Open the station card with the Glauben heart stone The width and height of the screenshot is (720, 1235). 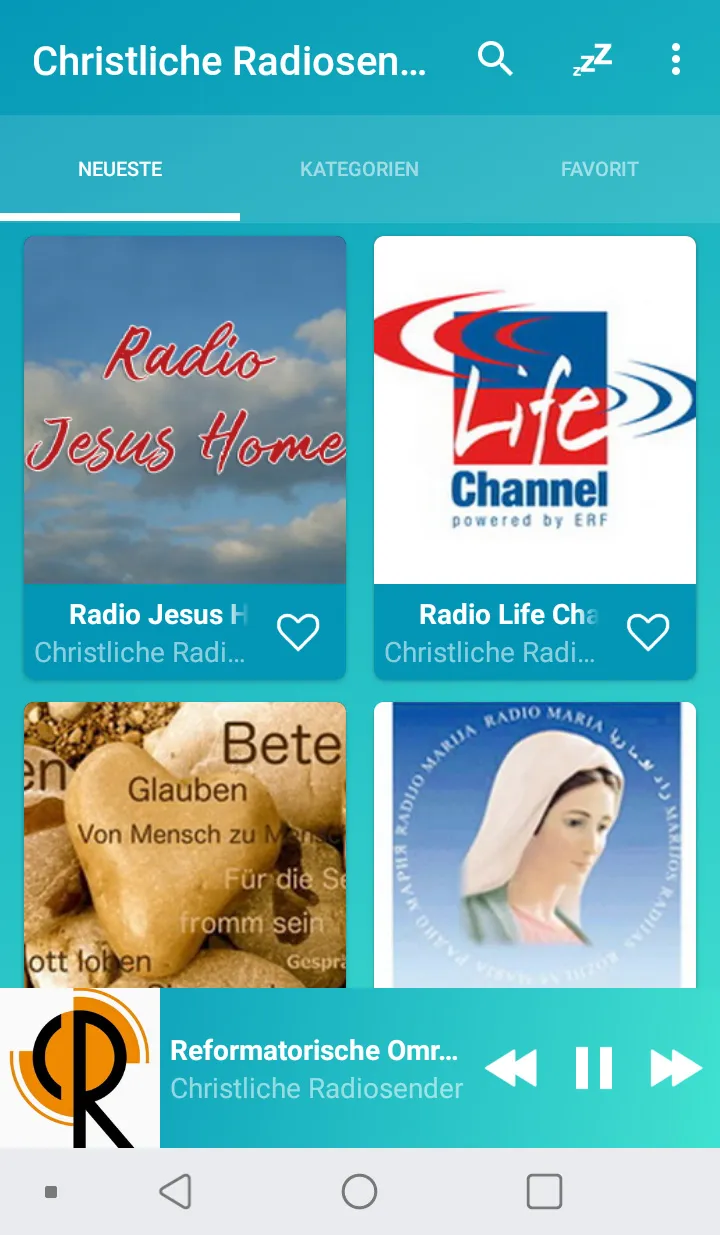point(185,845)
